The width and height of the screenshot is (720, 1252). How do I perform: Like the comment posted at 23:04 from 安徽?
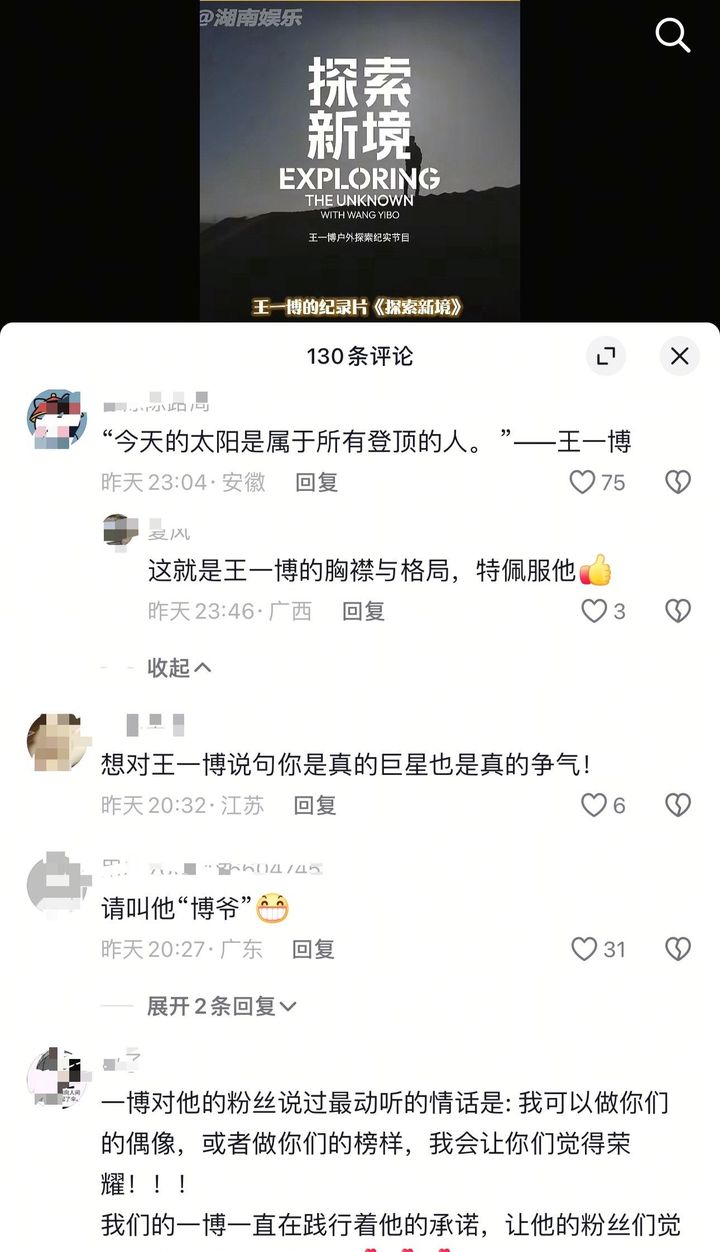[597, 482]
